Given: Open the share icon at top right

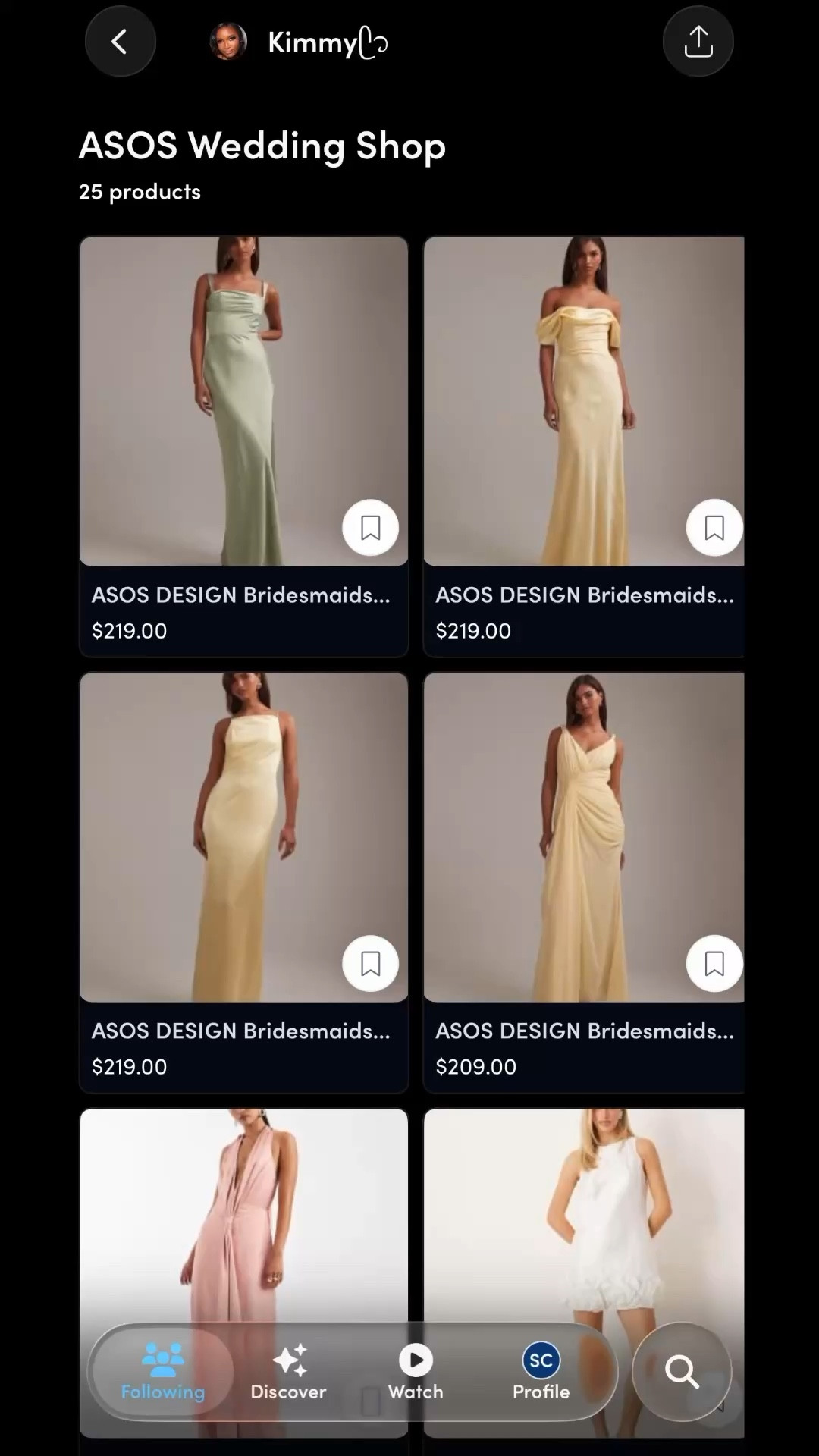Looking at the screenshot, I should (x=698, y=41).
